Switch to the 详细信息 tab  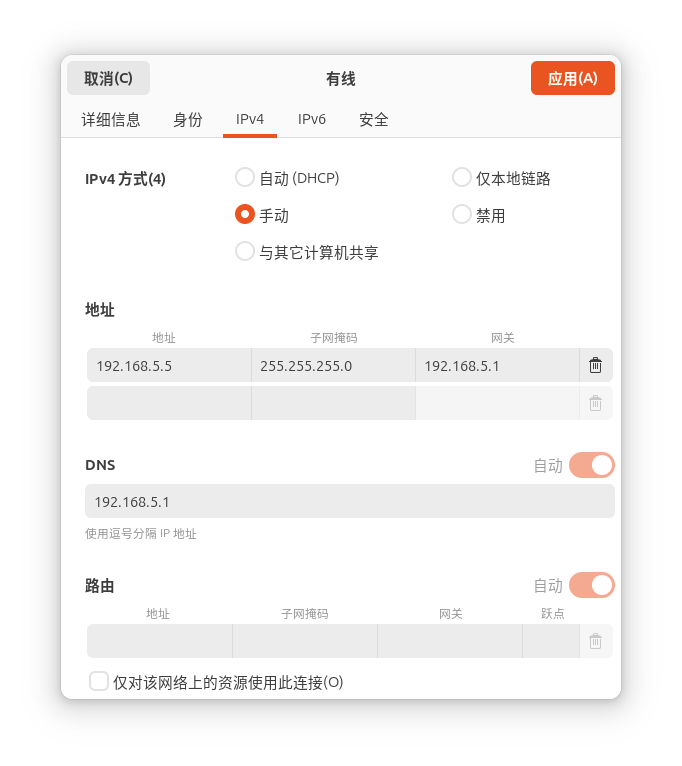click(x=111, y=119)
